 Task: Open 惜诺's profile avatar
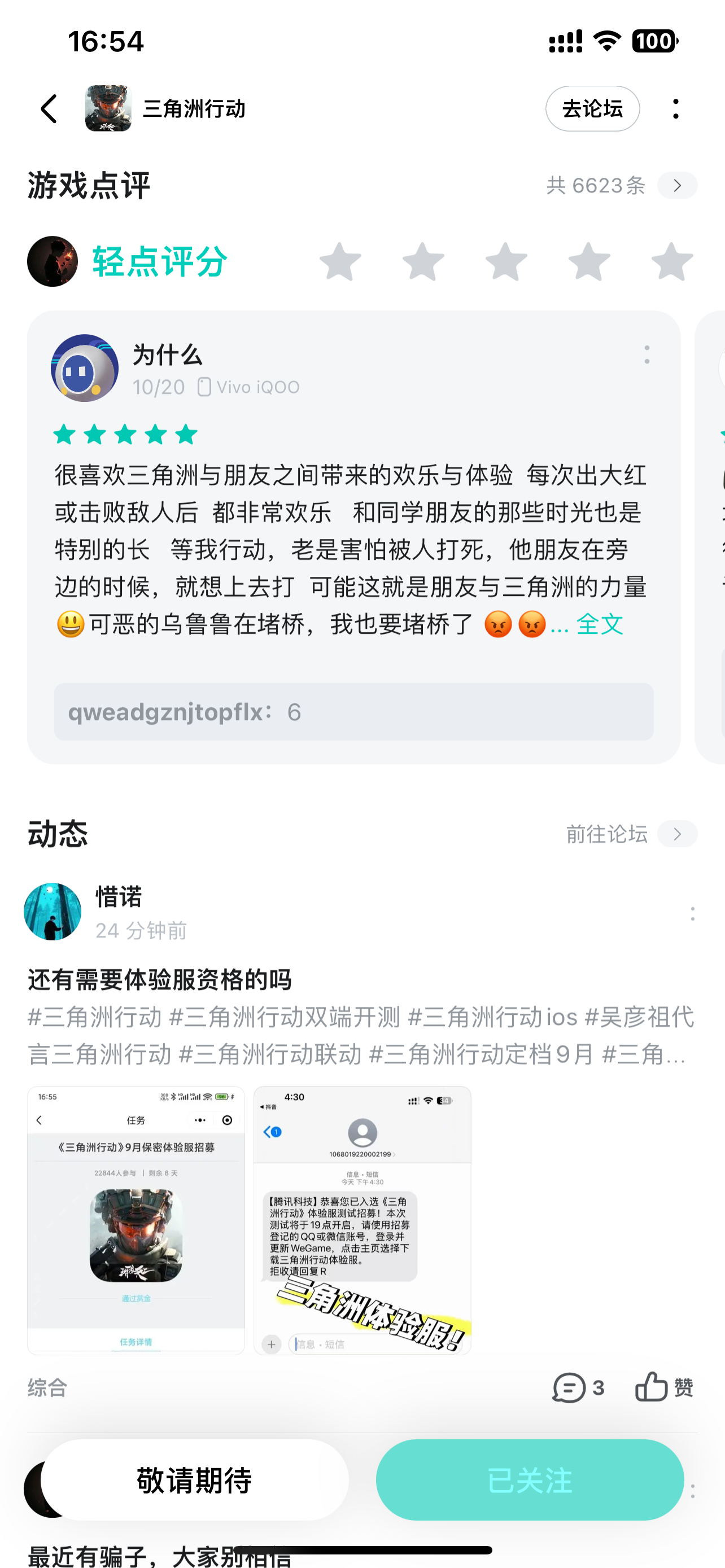53,911
